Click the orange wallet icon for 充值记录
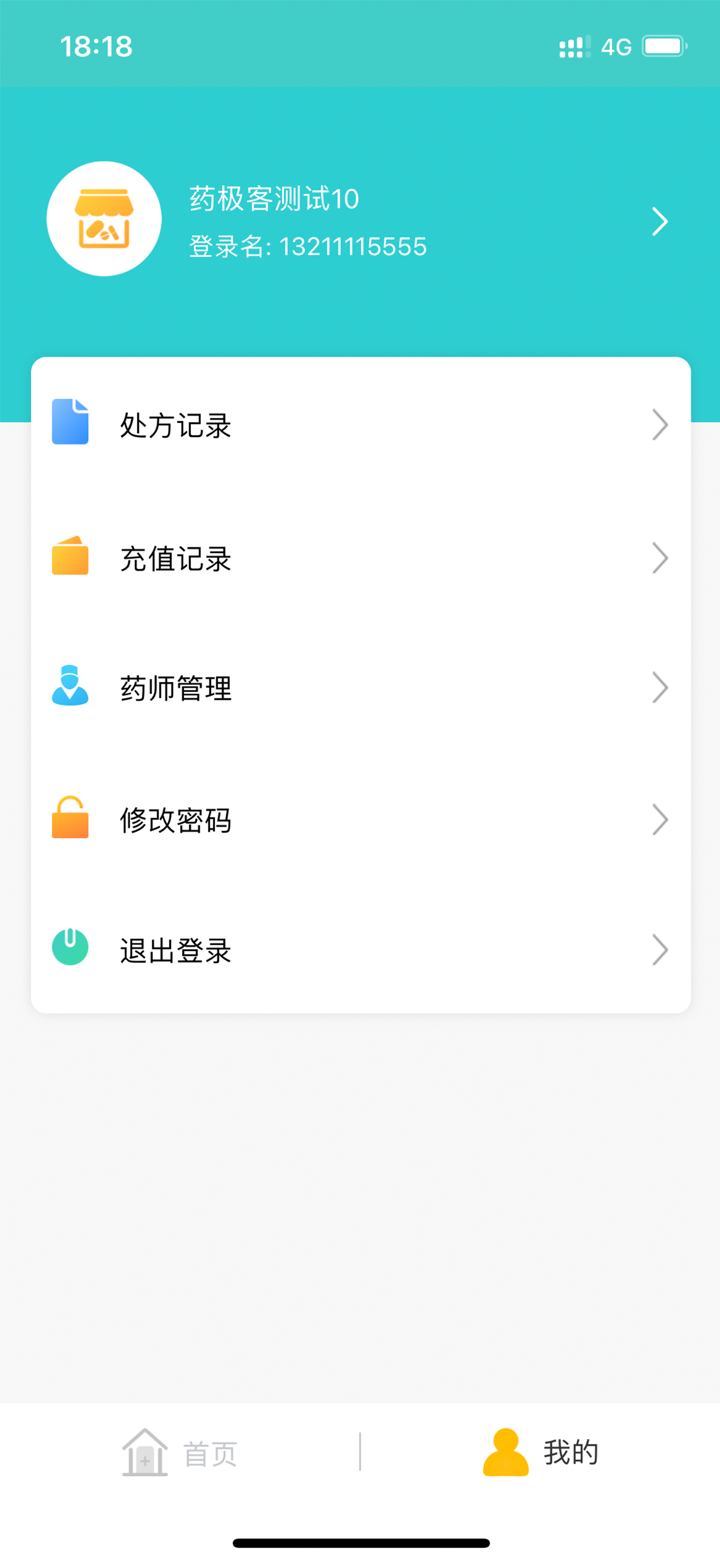The height and width of the screenshot is (1558, 720). click(x=69, y=557)
